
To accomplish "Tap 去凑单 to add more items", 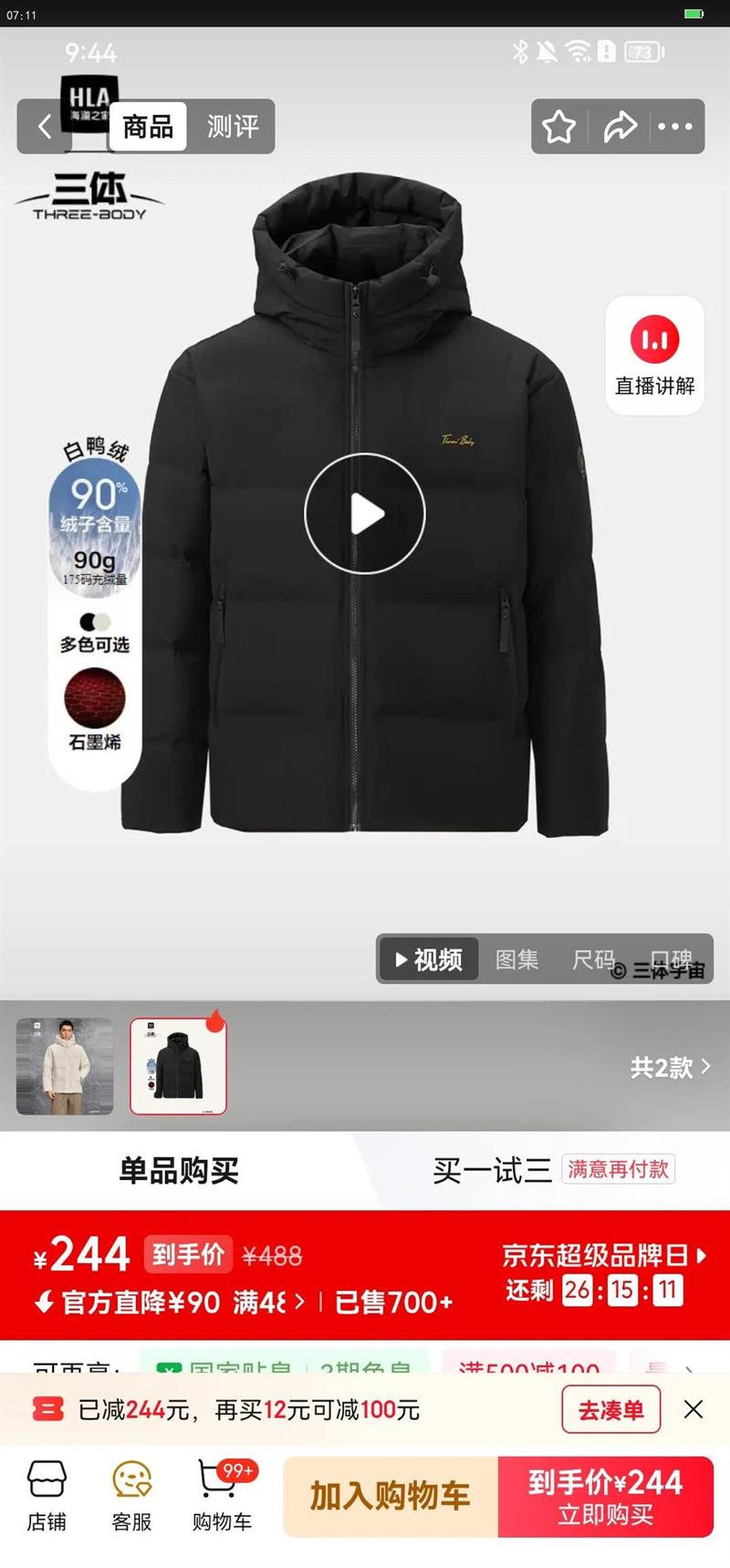I will [610, 1408].
